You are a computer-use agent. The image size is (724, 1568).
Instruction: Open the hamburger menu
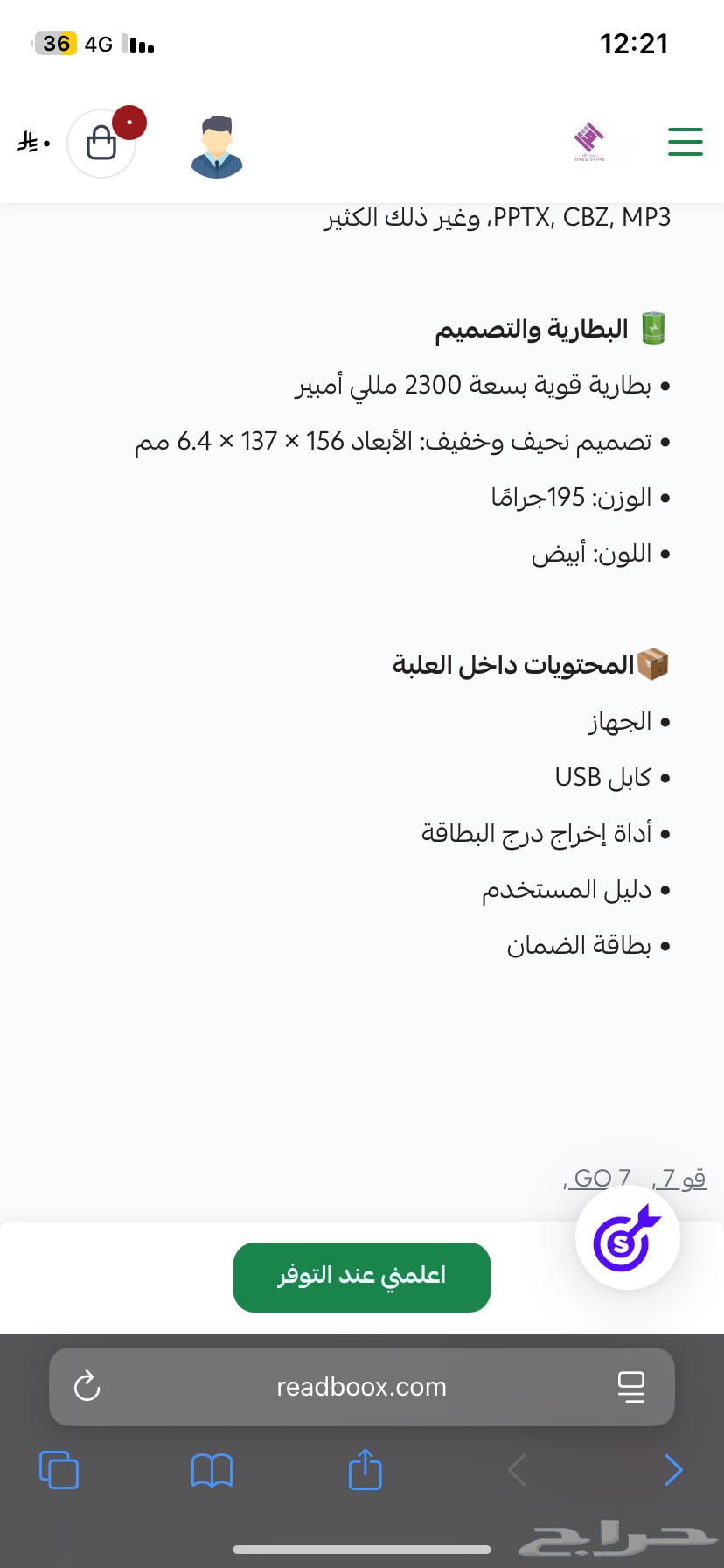pos(685,142)
